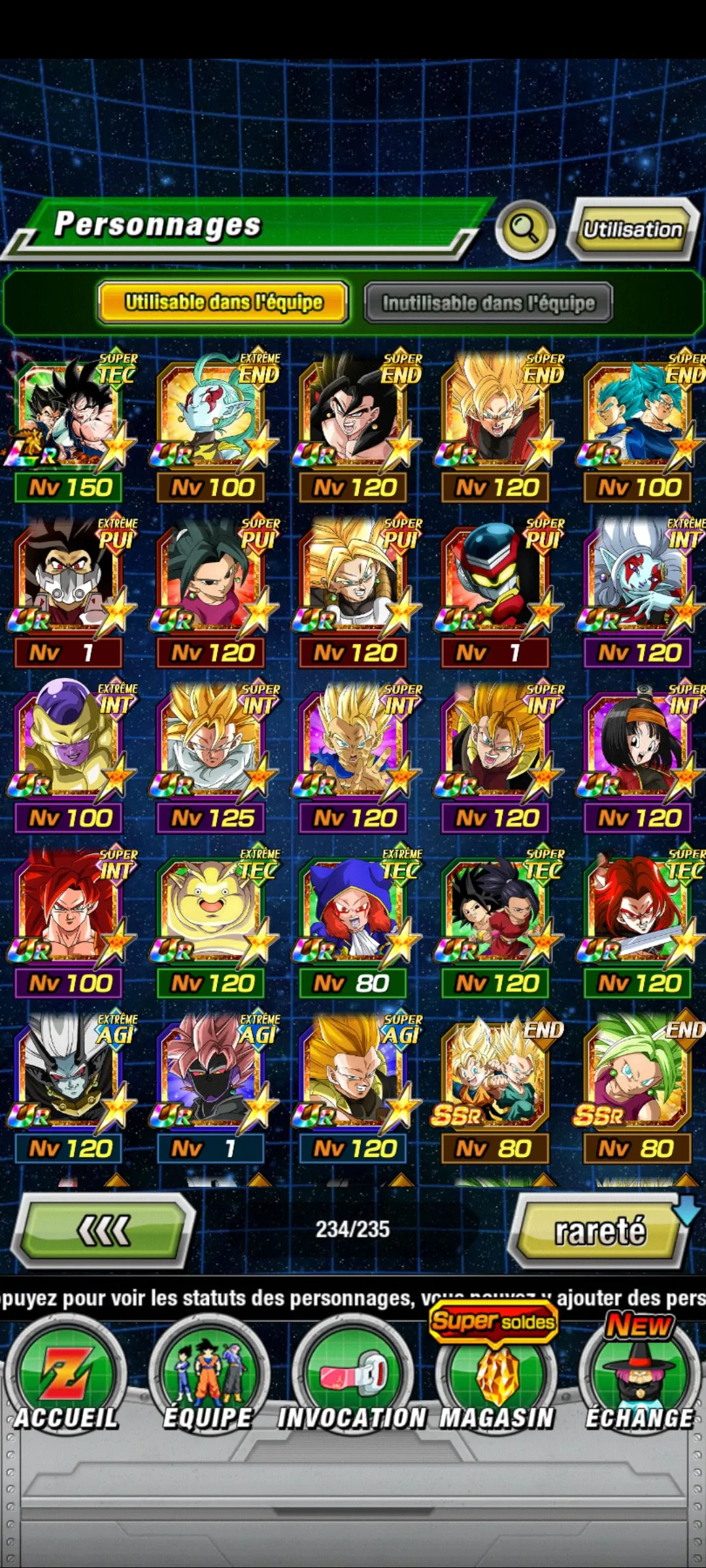Screen dimensions: 706x1568
Task: Select the Extrême TEC character at Nv 80
Action: coord(353,913)
